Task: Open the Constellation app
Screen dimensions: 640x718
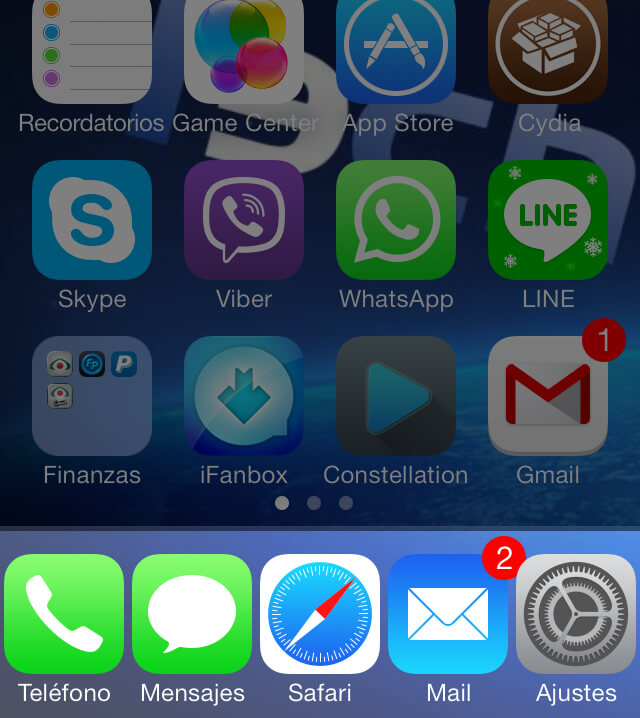Action: pyautogui.click(x=396, y=396)
